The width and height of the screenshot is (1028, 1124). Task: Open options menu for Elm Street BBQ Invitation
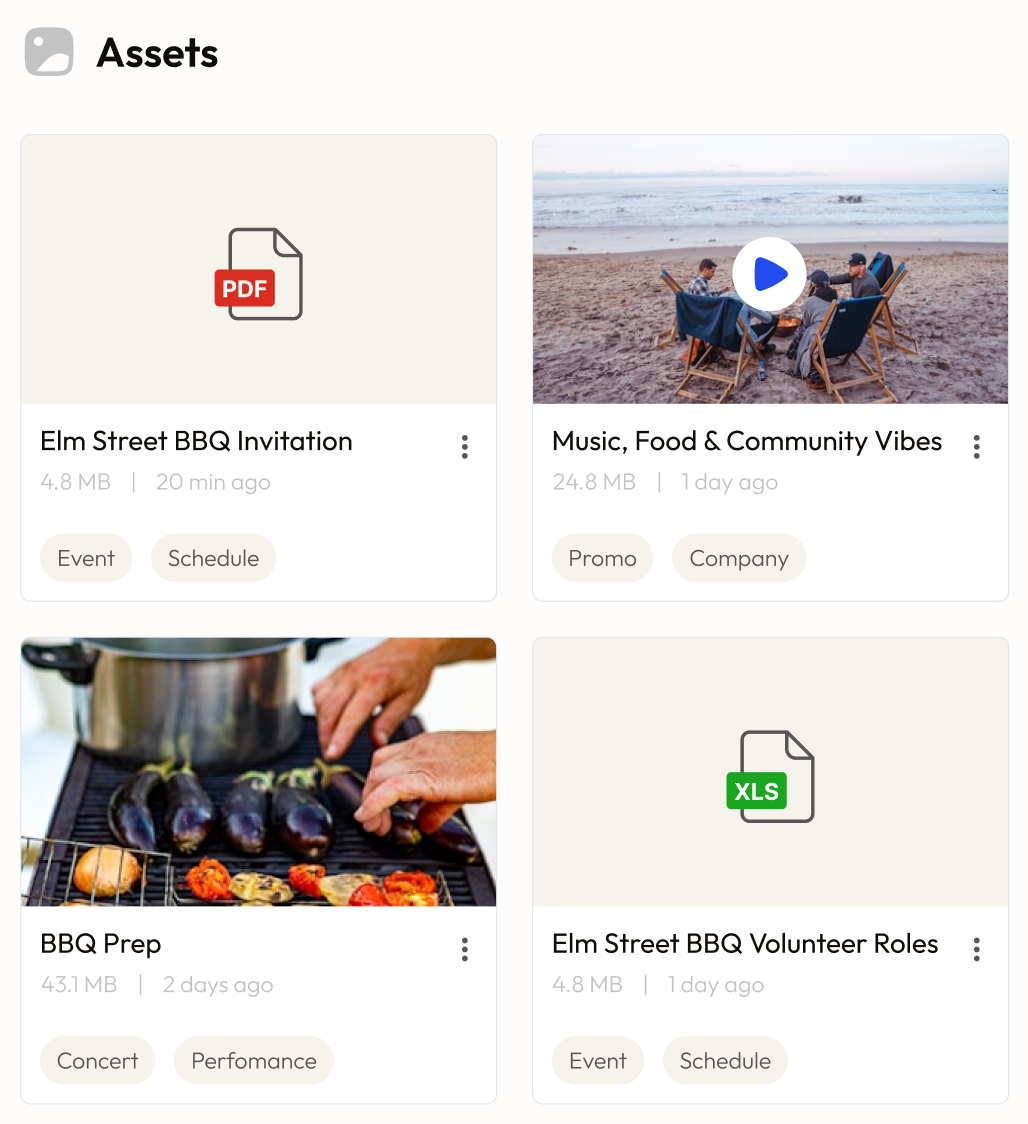point(464,447)
